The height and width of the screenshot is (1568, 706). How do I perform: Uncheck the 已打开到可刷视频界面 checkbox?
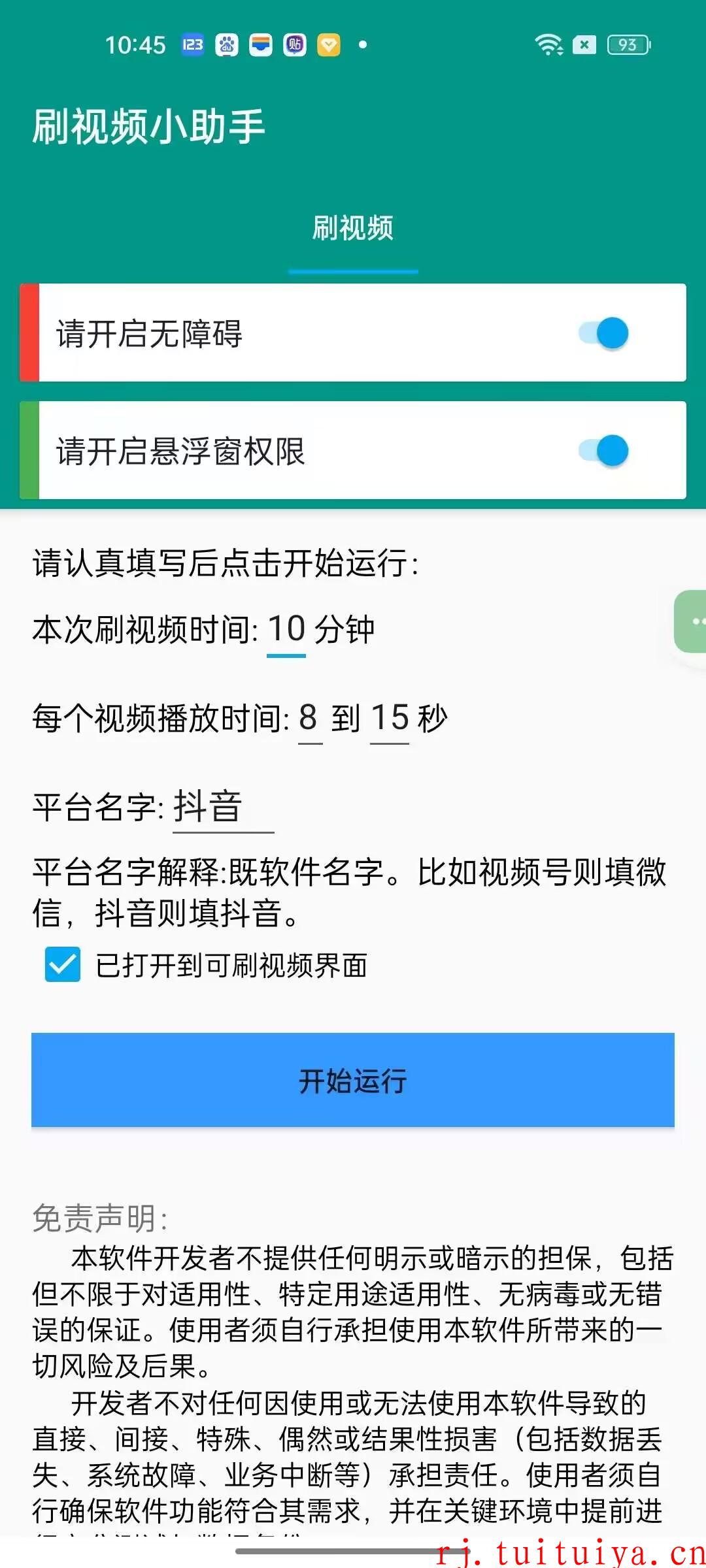point(63,964)
